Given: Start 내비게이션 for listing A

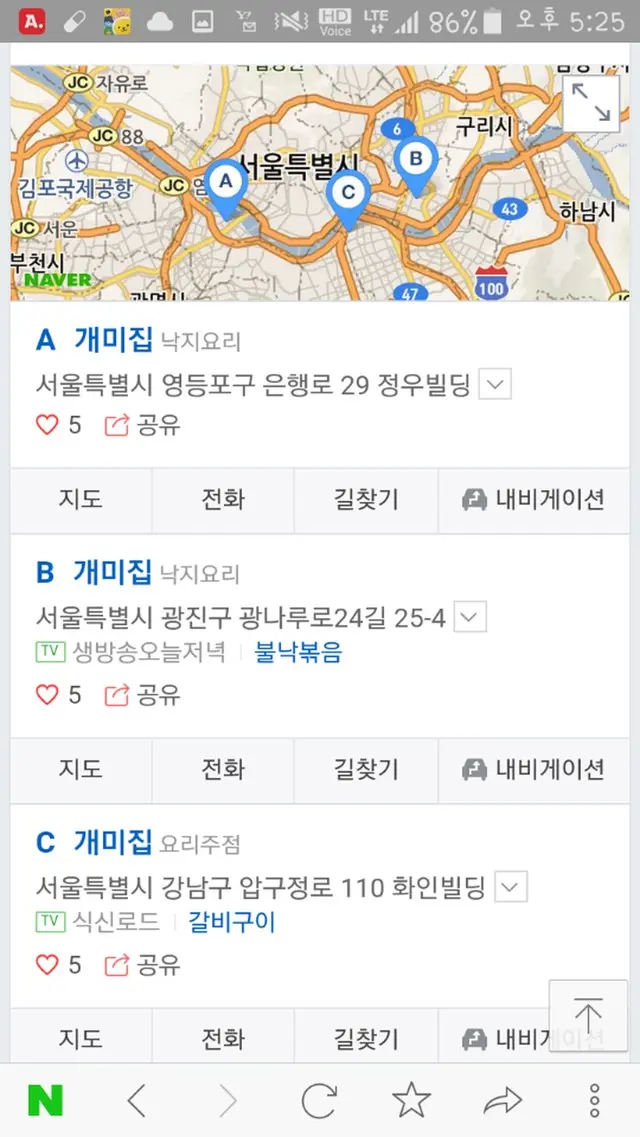Looking at the screenshot, I should 534,500.
